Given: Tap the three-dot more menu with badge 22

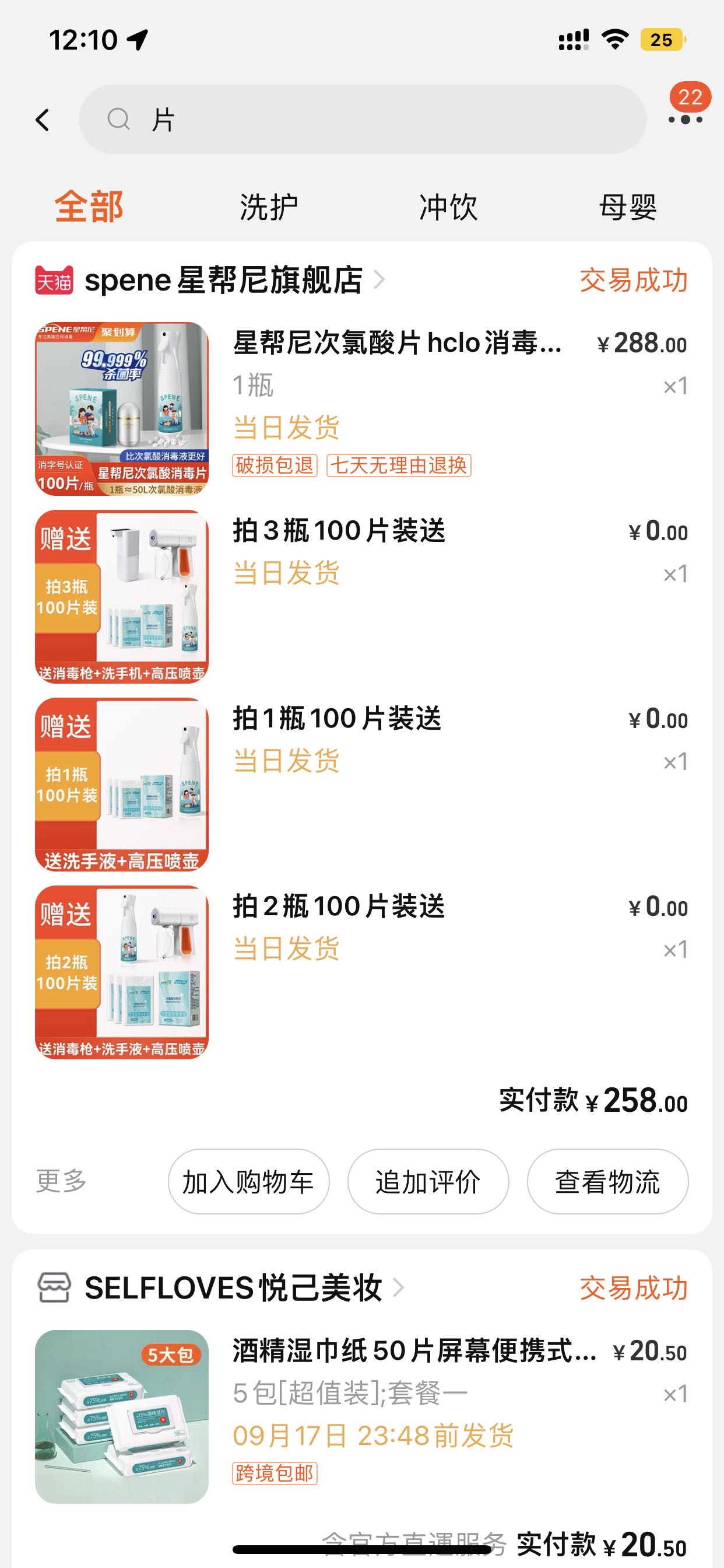Looking at the screenshot, I should coord(684,120).
